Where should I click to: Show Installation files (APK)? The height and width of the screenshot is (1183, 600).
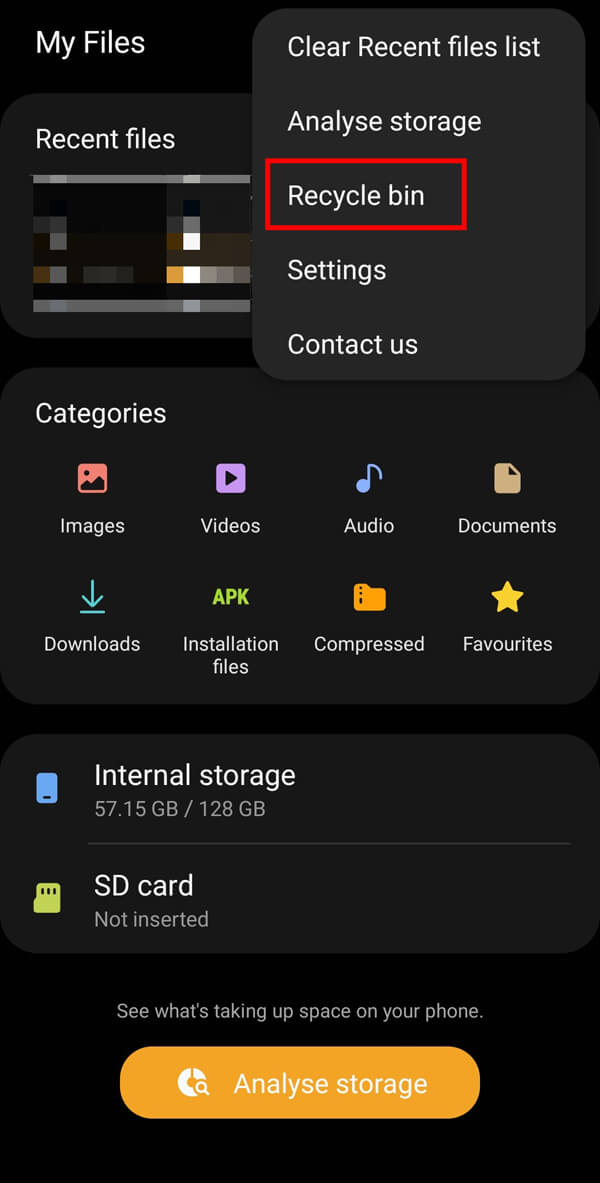click(230, 625)
